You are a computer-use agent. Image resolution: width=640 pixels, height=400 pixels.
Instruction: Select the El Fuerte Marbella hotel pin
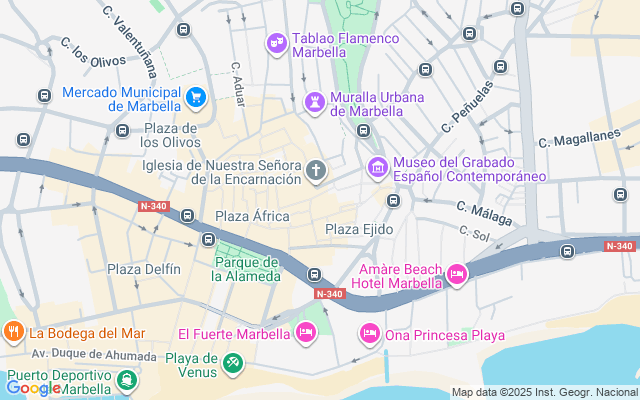[x=306, y=334]
